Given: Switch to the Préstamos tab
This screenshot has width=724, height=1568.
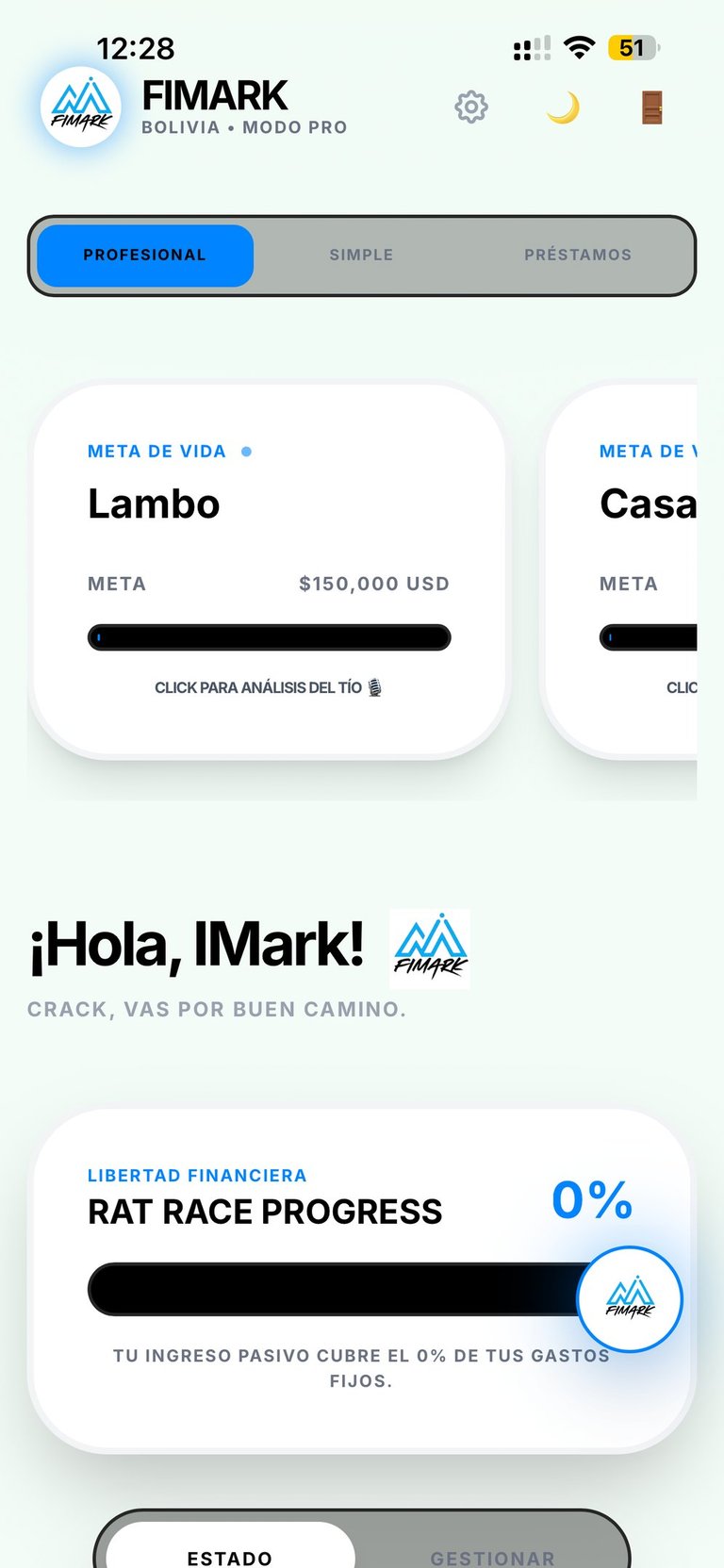Looking at the screenshot, I should tap(578, 256).
